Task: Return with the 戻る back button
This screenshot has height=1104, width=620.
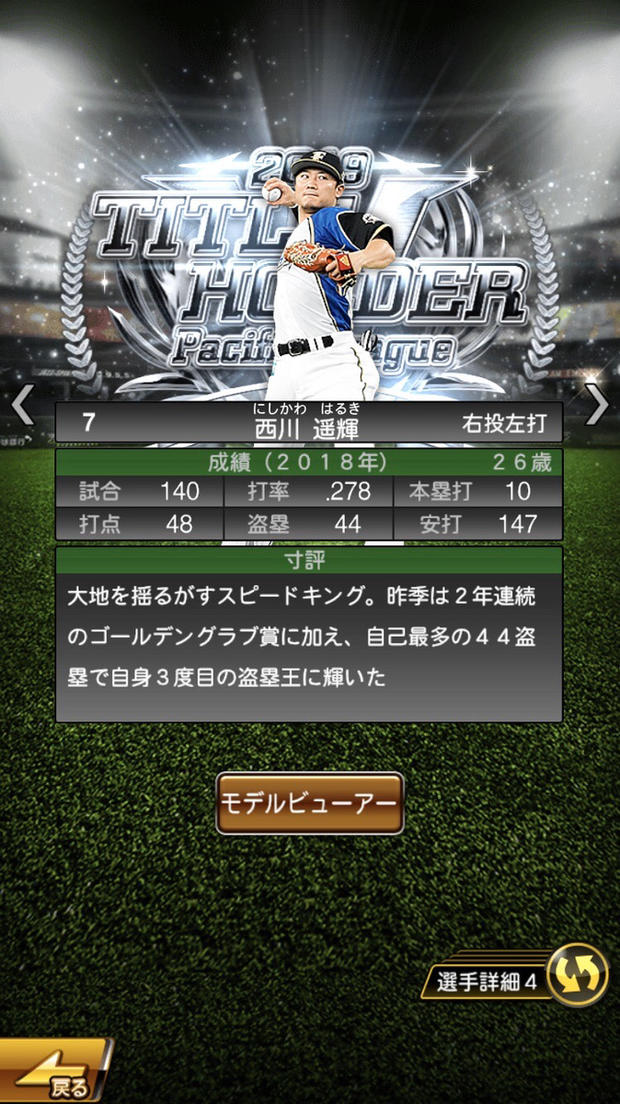Action: [x=55, y=1073]
